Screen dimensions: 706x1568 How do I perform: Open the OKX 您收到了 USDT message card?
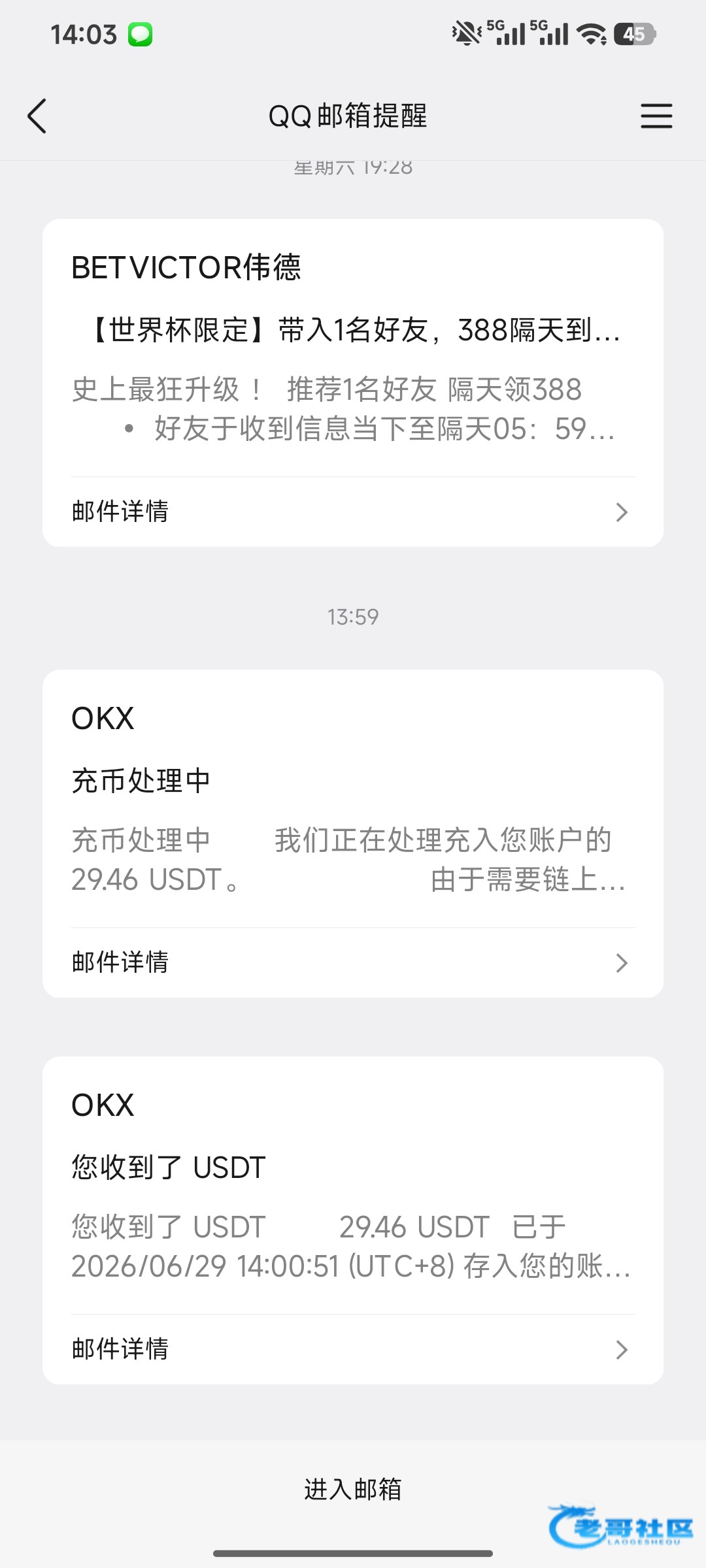353,1185
